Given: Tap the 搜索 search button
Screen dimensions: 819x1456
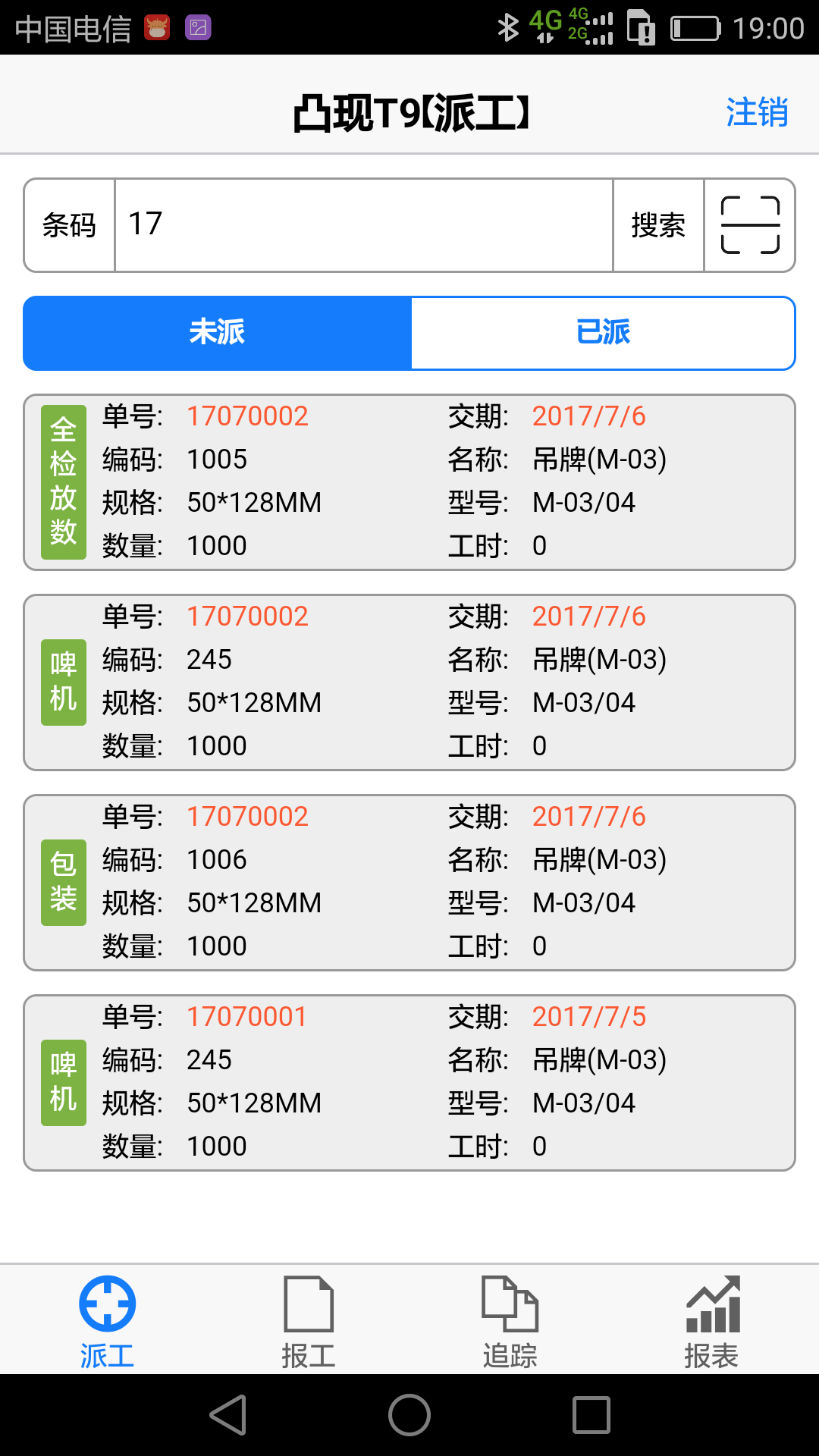Looking at the screenshot, I should coord(658,225).
